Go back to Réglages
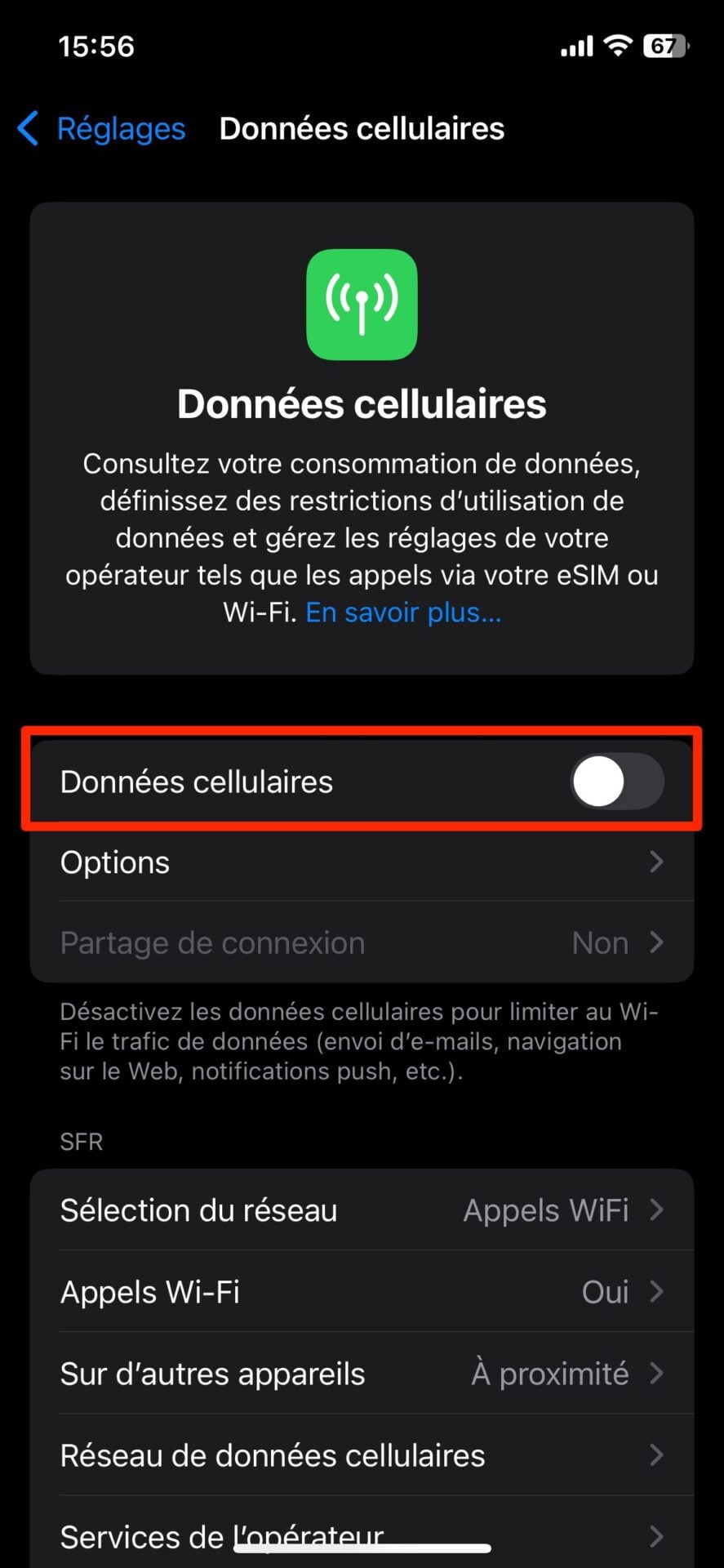 coord(102,129)
